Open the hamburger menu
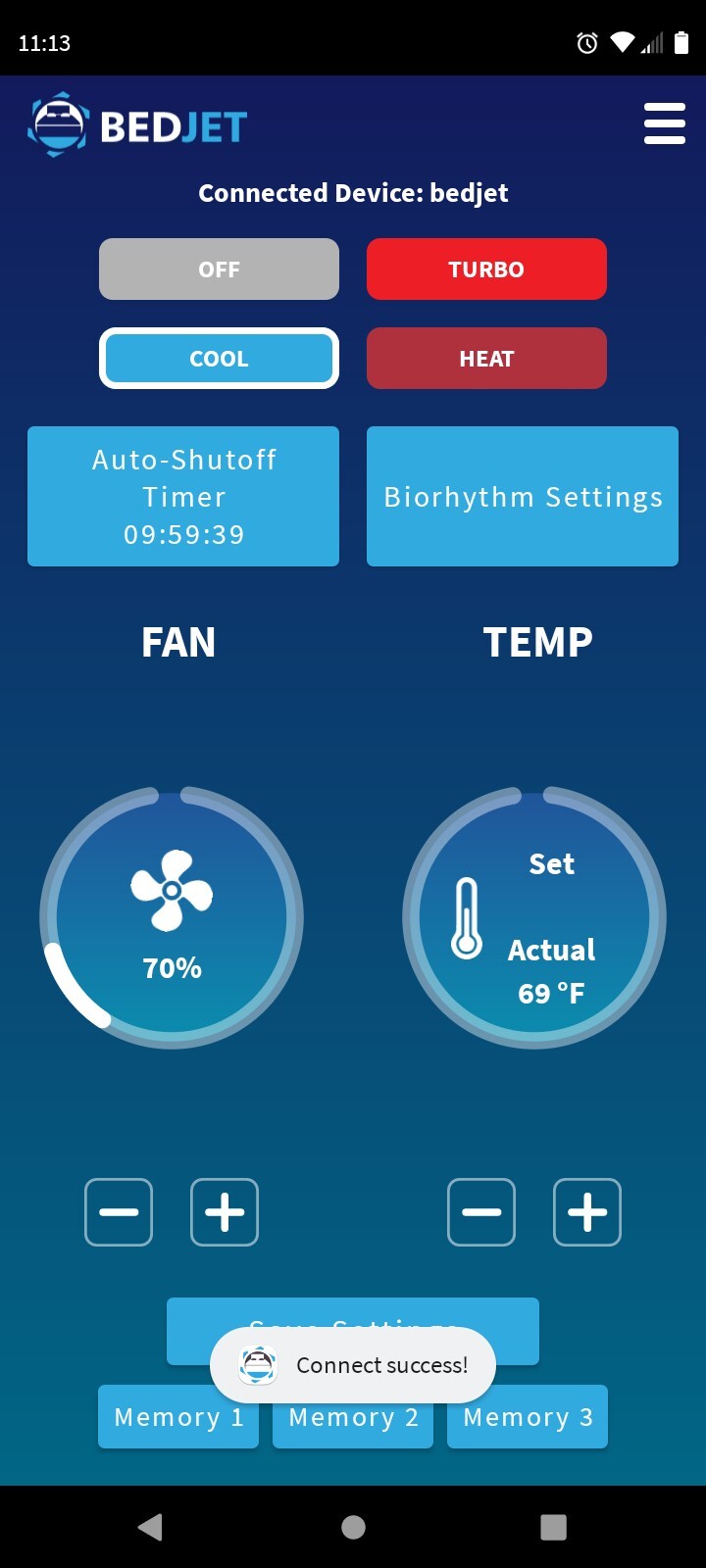Screen dimensions: 706x1568 coord(664,124)
